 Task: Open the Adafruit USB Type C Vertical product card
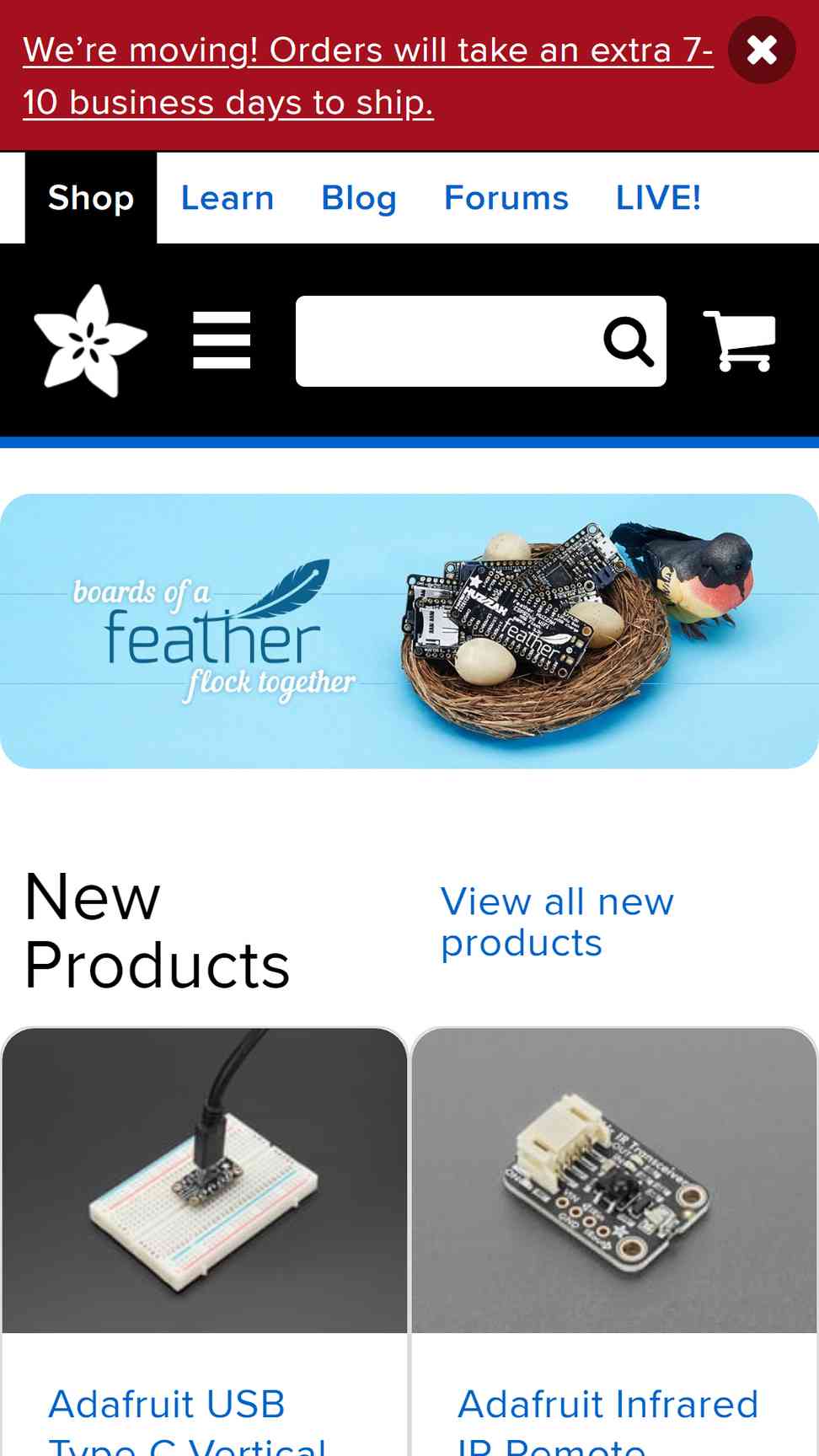(x=205, y=1242)
